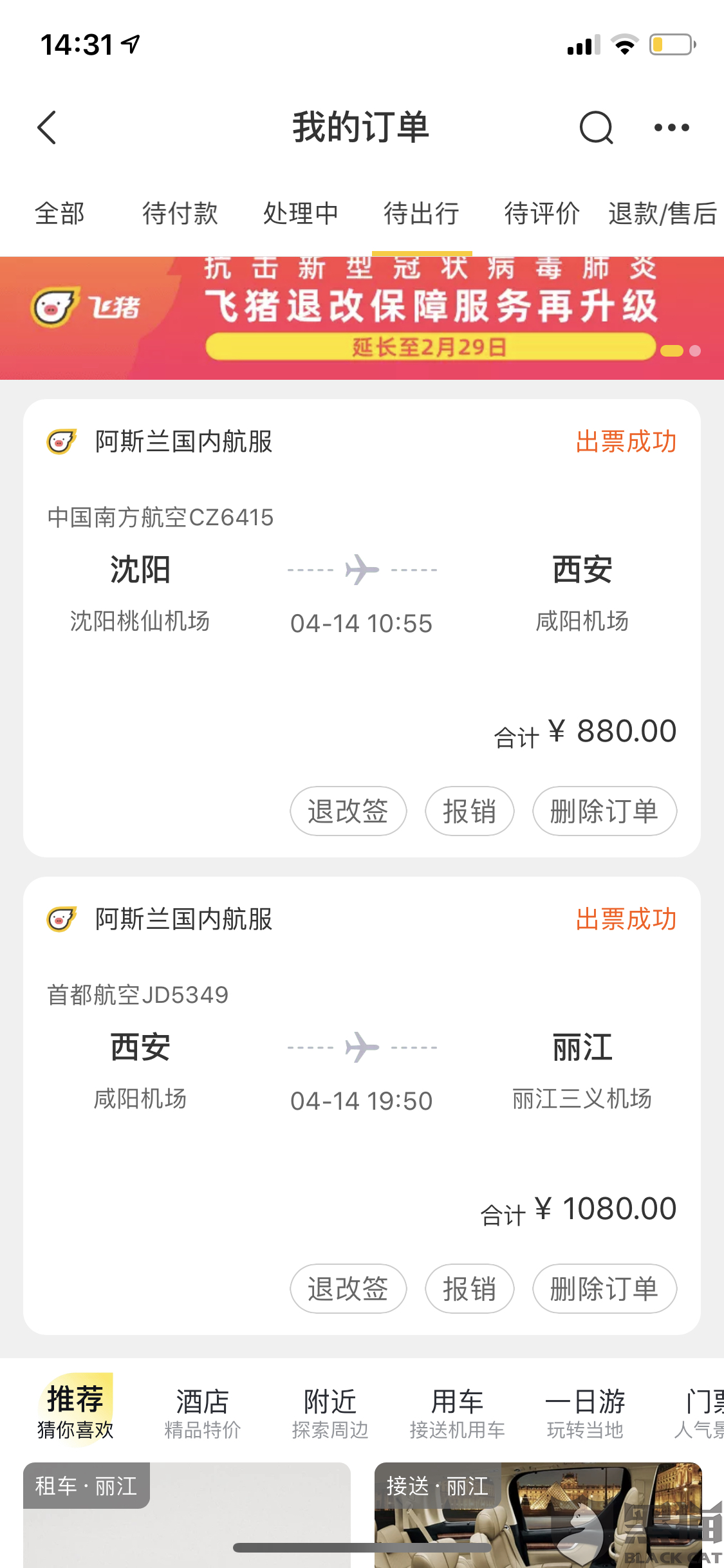
Task: Open the order search icon
Action: pyautogui.click(x=596, y=127)
